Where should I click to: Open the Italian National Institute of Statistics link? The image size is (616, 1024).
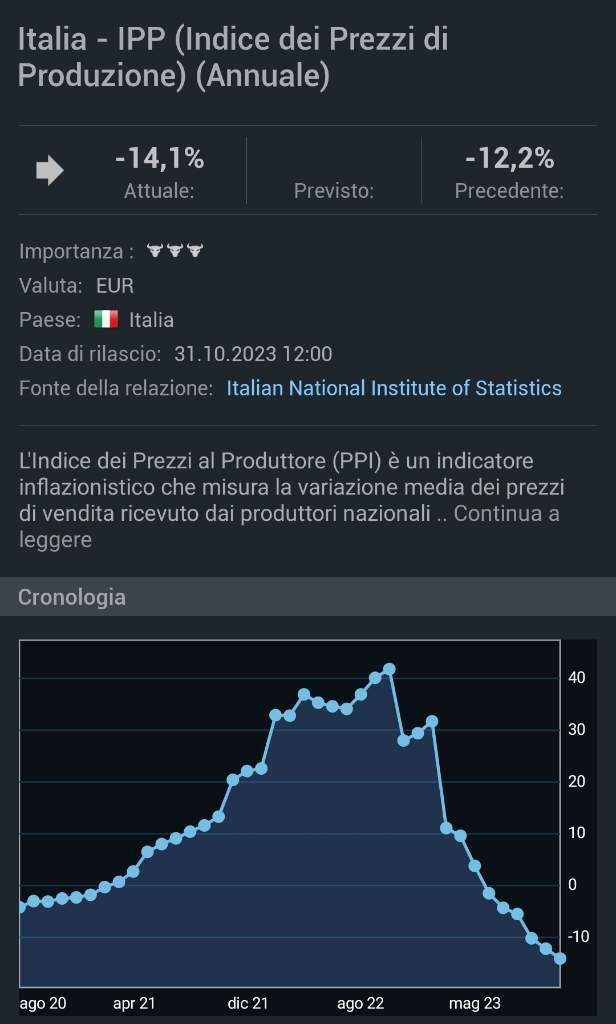pyautogui.click(x=394, y=388)
